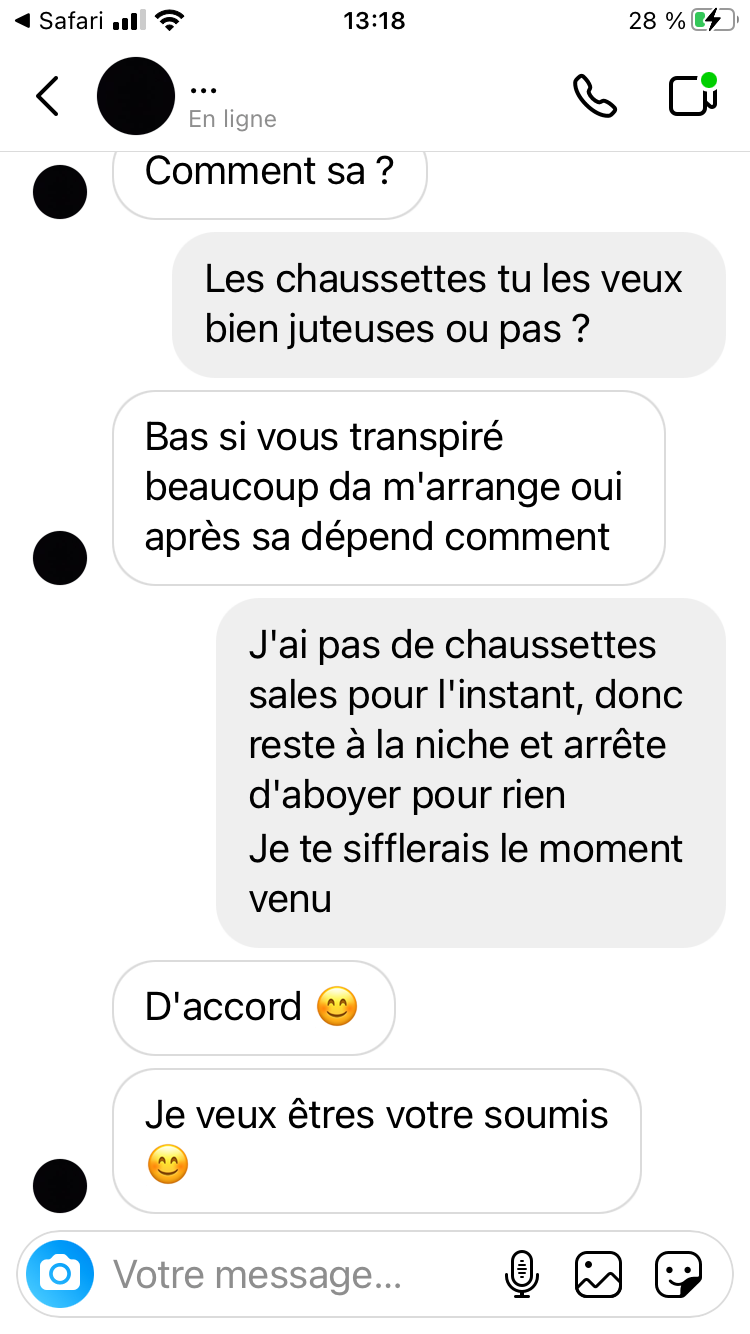Go back to the conversations list
This screenshot has width=750, height=1334.
coord(47,96)
